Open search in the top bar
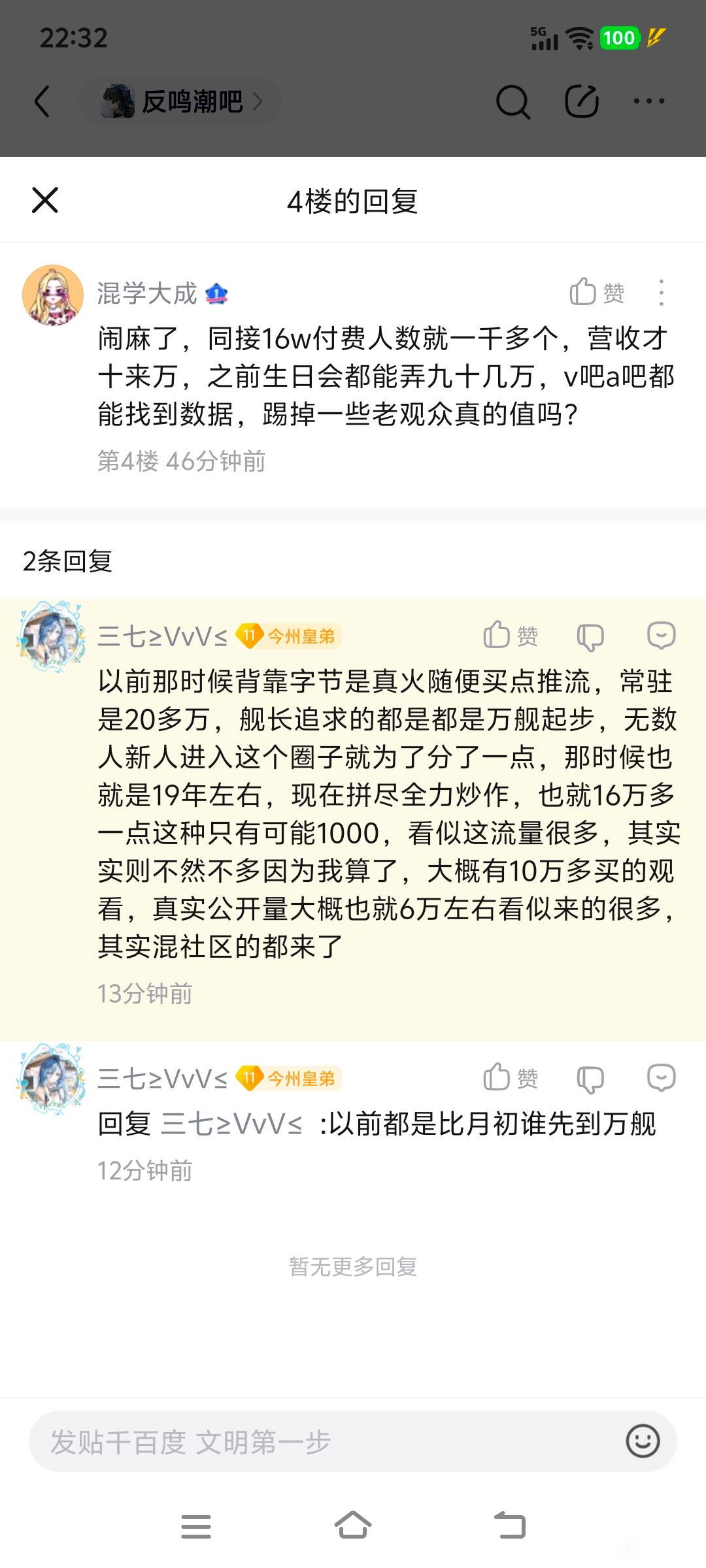The image size is (706, 1568). 513,101
